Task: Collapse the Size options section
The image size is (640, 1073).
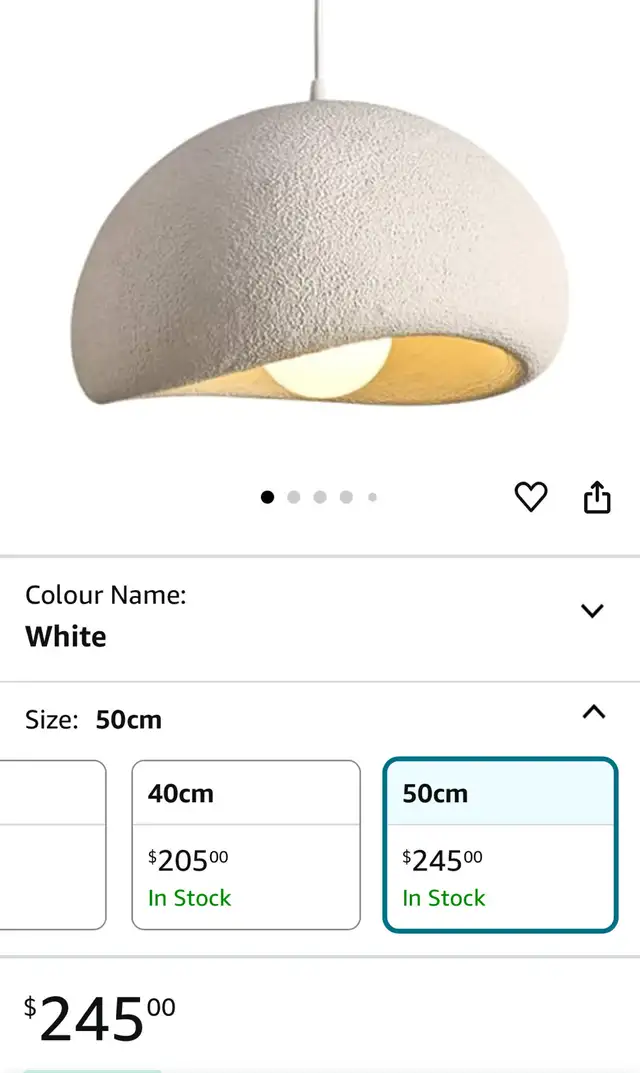Action: point(593,712)
